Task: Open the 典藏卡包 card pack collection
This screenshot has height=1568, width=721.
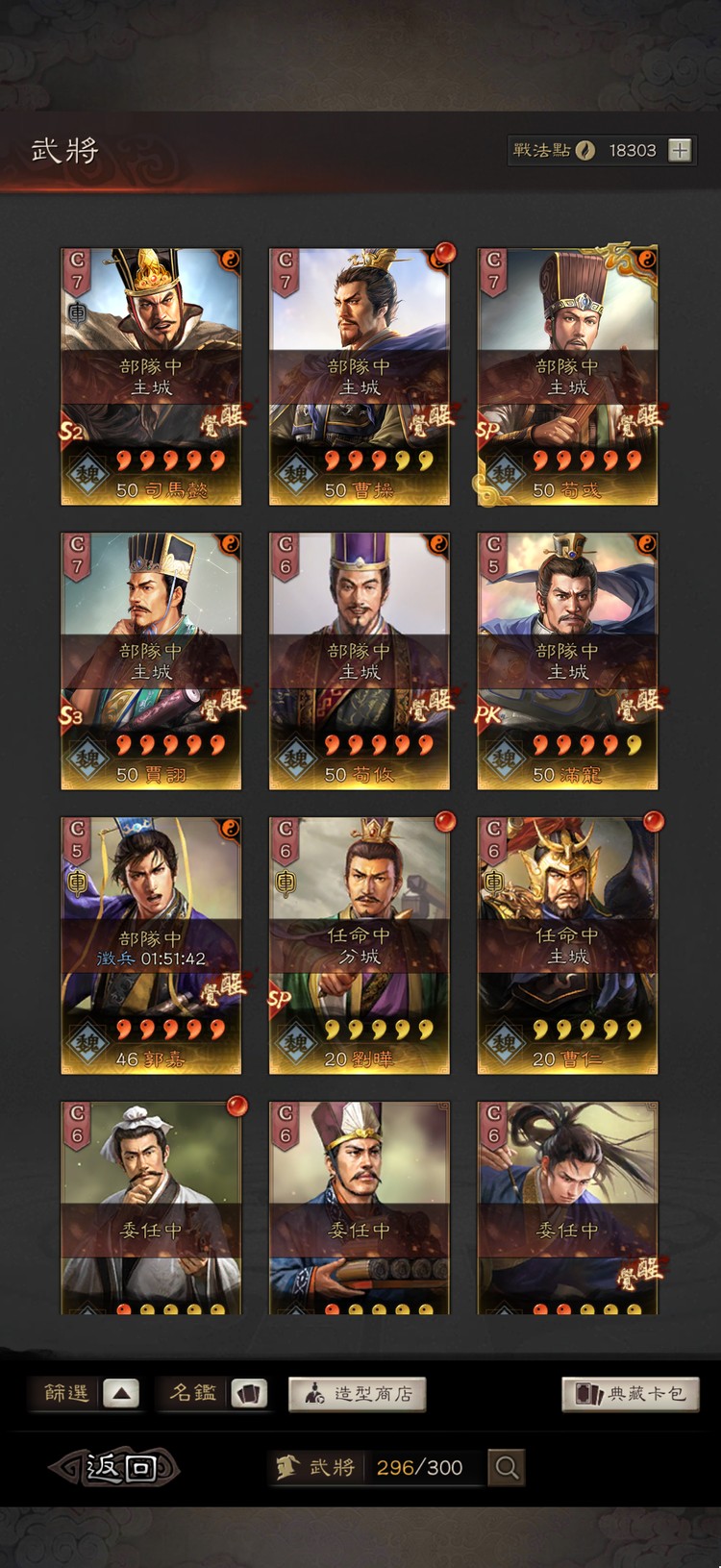Action: click(631, 1394)
